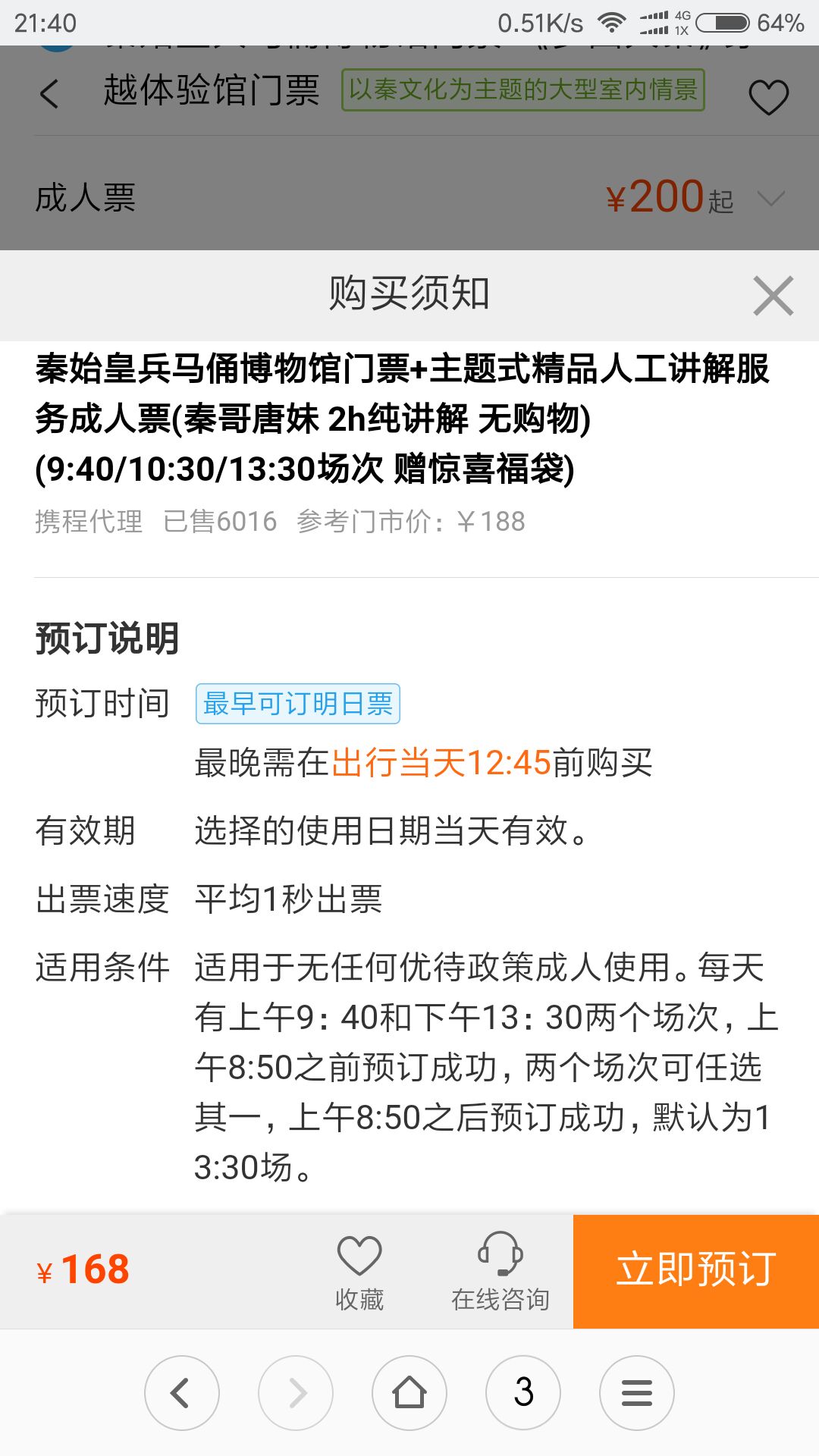The width and height of the screenshot is (819, 1456).
Task: Add ticket to favorites via 收藏
Action: tap(359, 1272)
